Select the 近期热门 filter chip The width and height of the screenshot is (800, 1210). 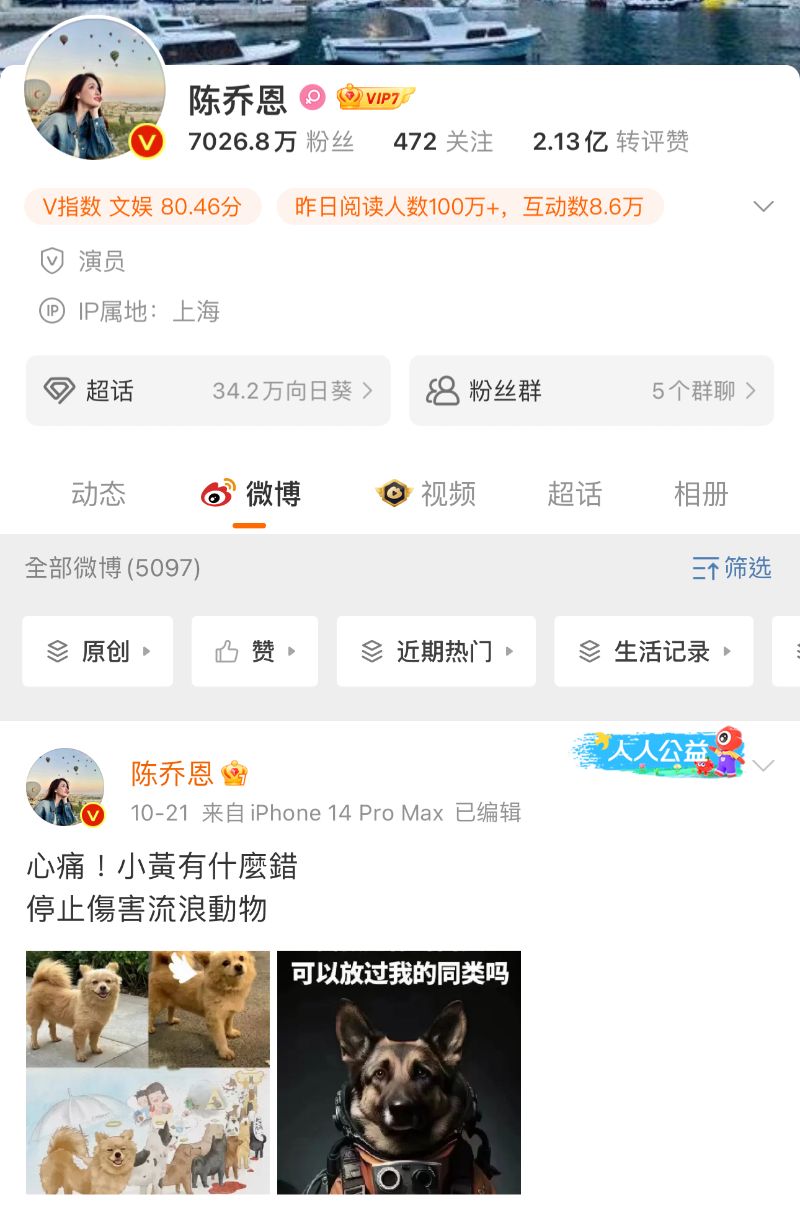point(436,652)
